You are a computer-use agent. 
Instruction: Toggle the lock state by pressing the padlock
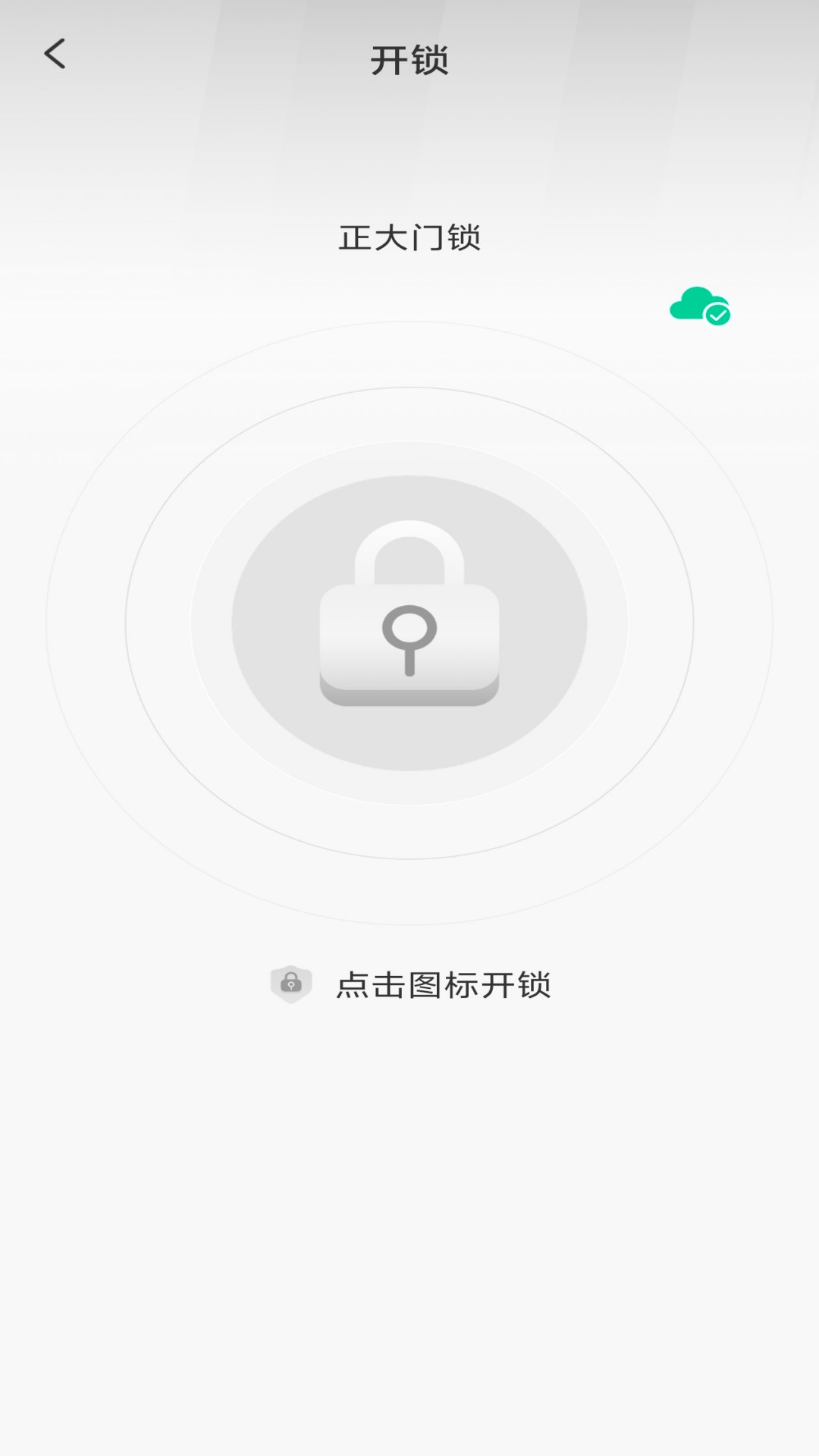point(409,622)
